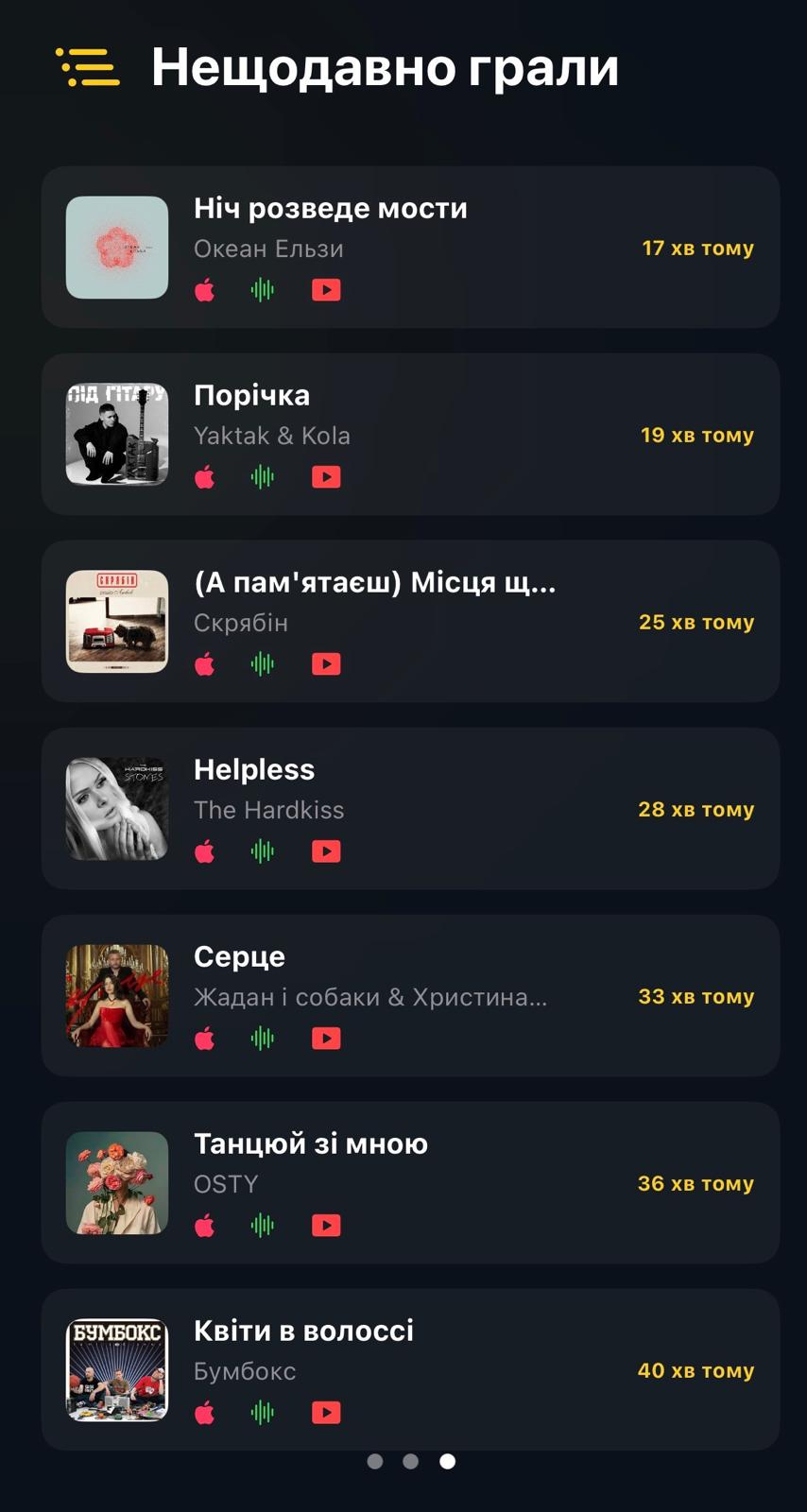The width and height of the screenshot is (807, 1512).
Task: Tap the green waveform icon under Скрябін
Action: tap(263, 664)
